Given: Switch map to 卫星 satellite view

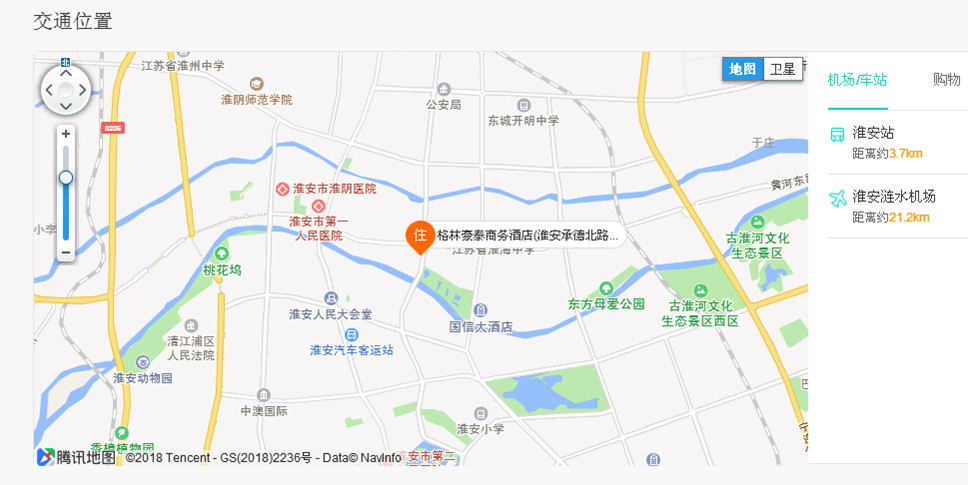Looking at the screenshot, I should click(x=782, y=69).
